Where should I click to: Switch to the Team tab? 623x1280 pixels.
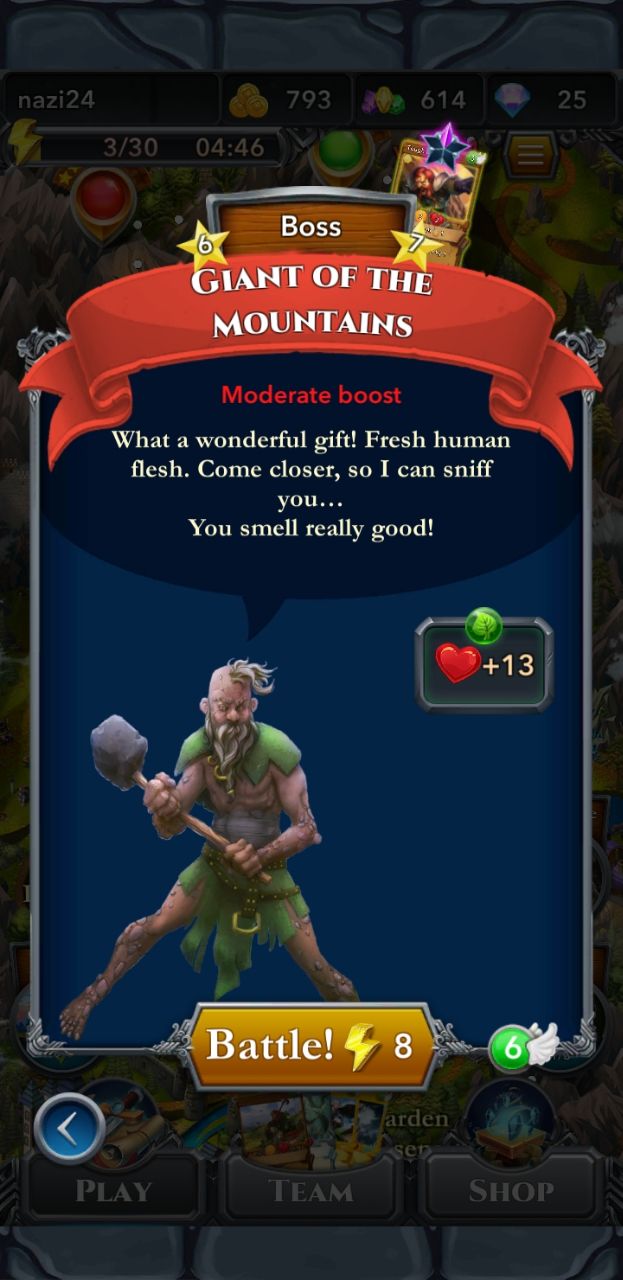(x=311, y=1190)
